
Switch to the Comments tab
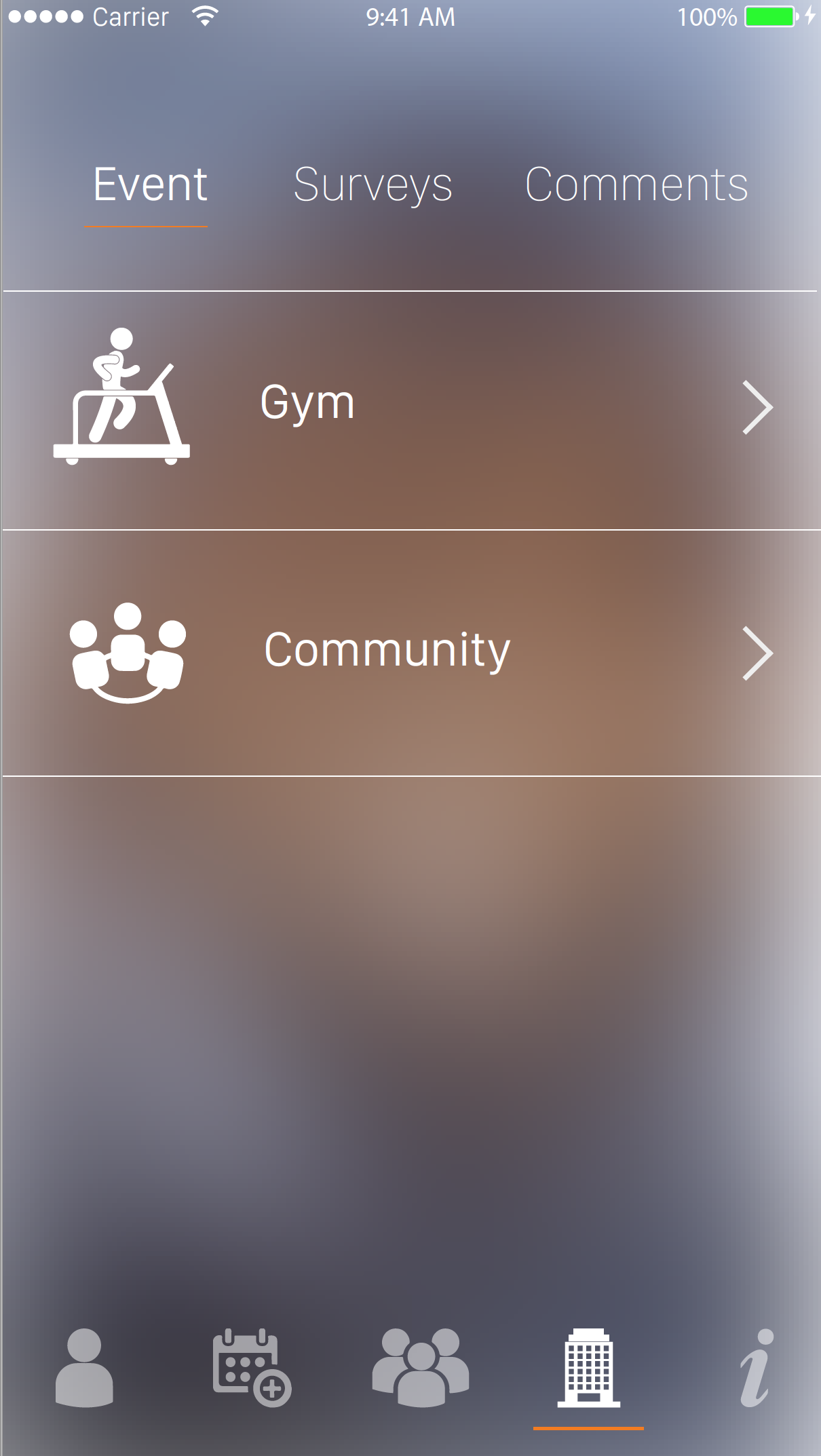[636, 185]
